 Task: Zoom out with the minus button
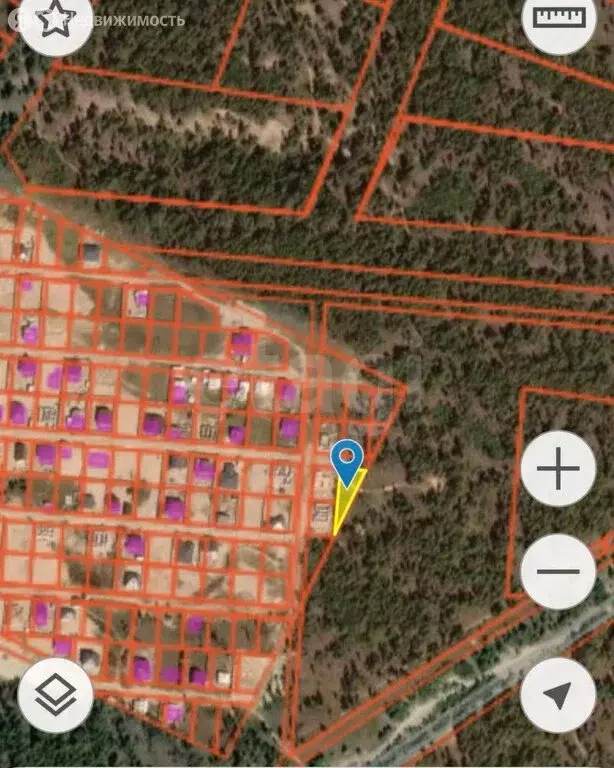pyautogui.click(x=558, y=572)
